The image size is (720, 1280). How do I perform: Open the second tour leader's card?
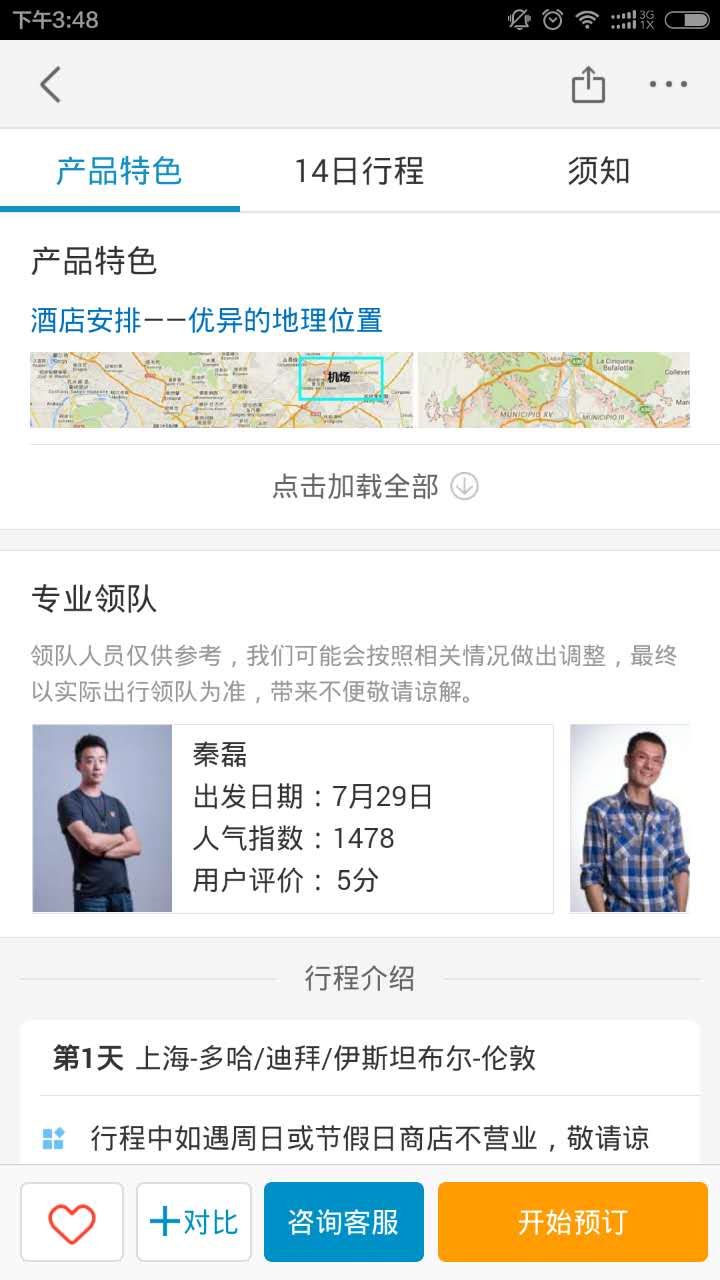630,818
